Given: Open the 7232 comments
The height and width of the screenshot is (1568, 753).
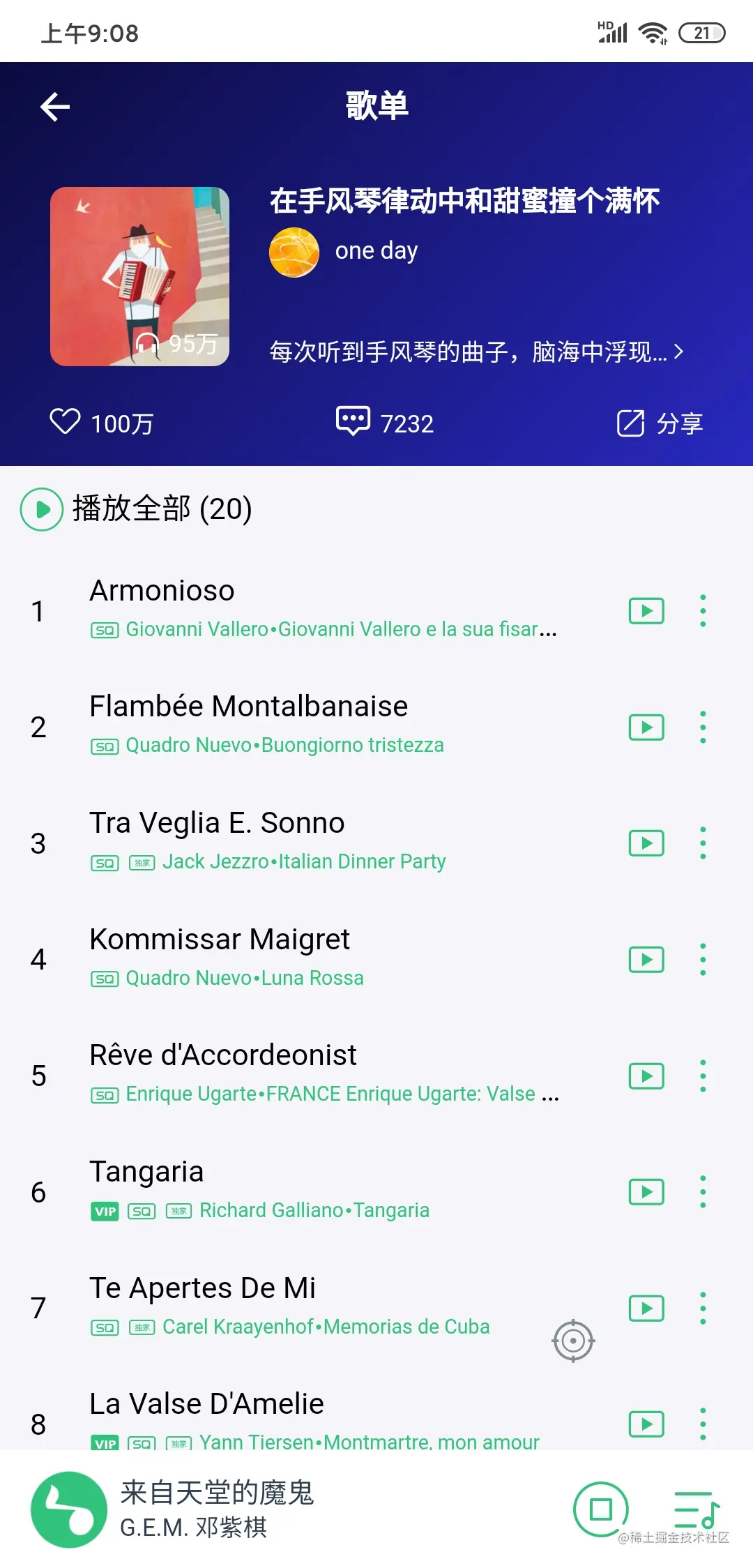Looking at the screenshot, I should coord(385,422).
